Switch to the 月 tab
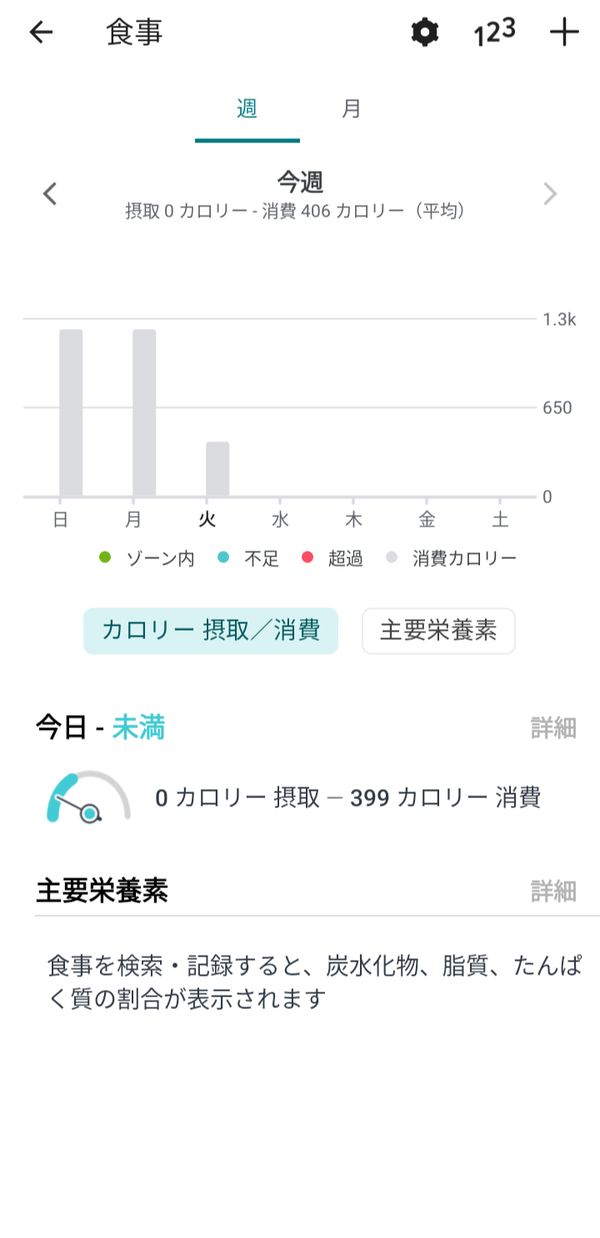This screenshot has height=1238, width=600. click(x=351, y=109)
